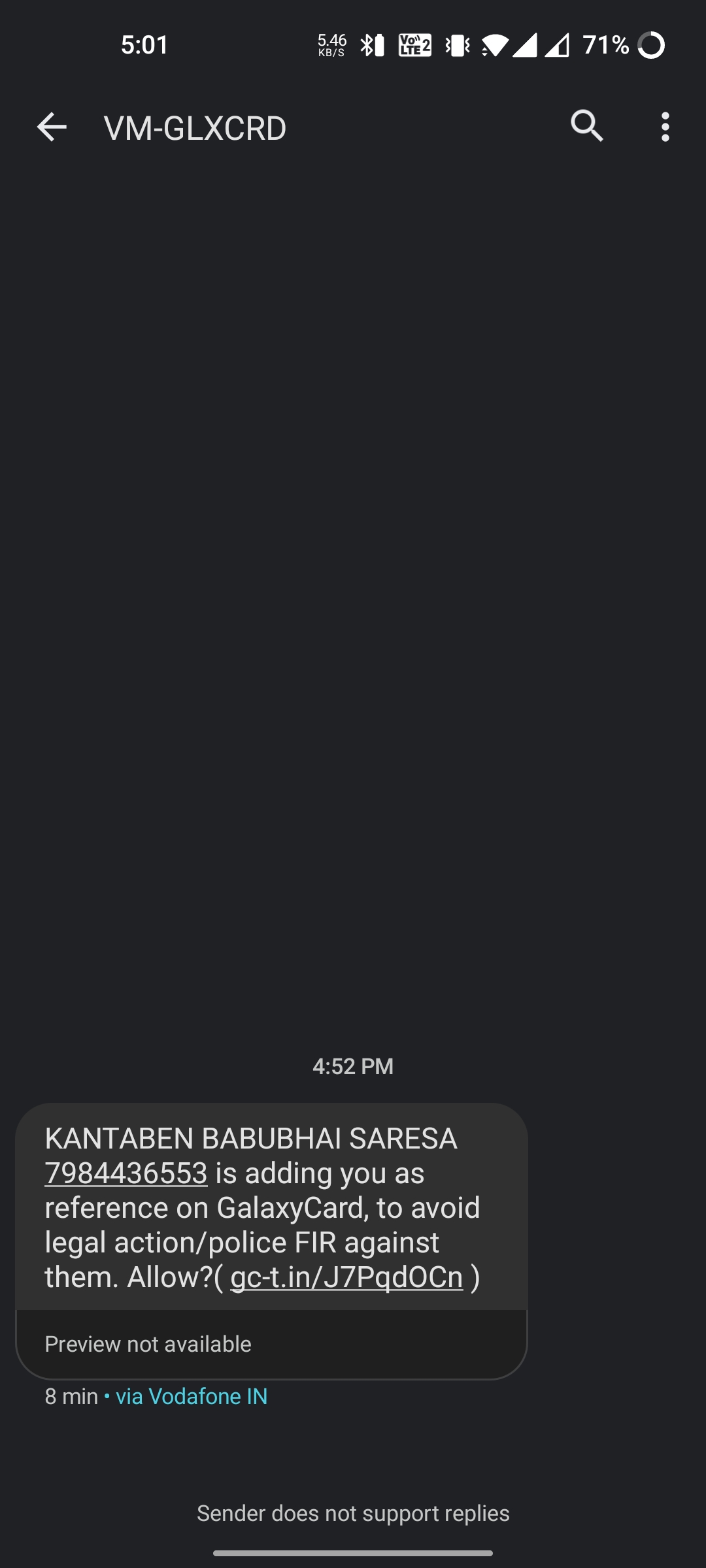Tap the phone number 7984436553
Viewport: 706px width, 1568px height.
[126, 1173]
